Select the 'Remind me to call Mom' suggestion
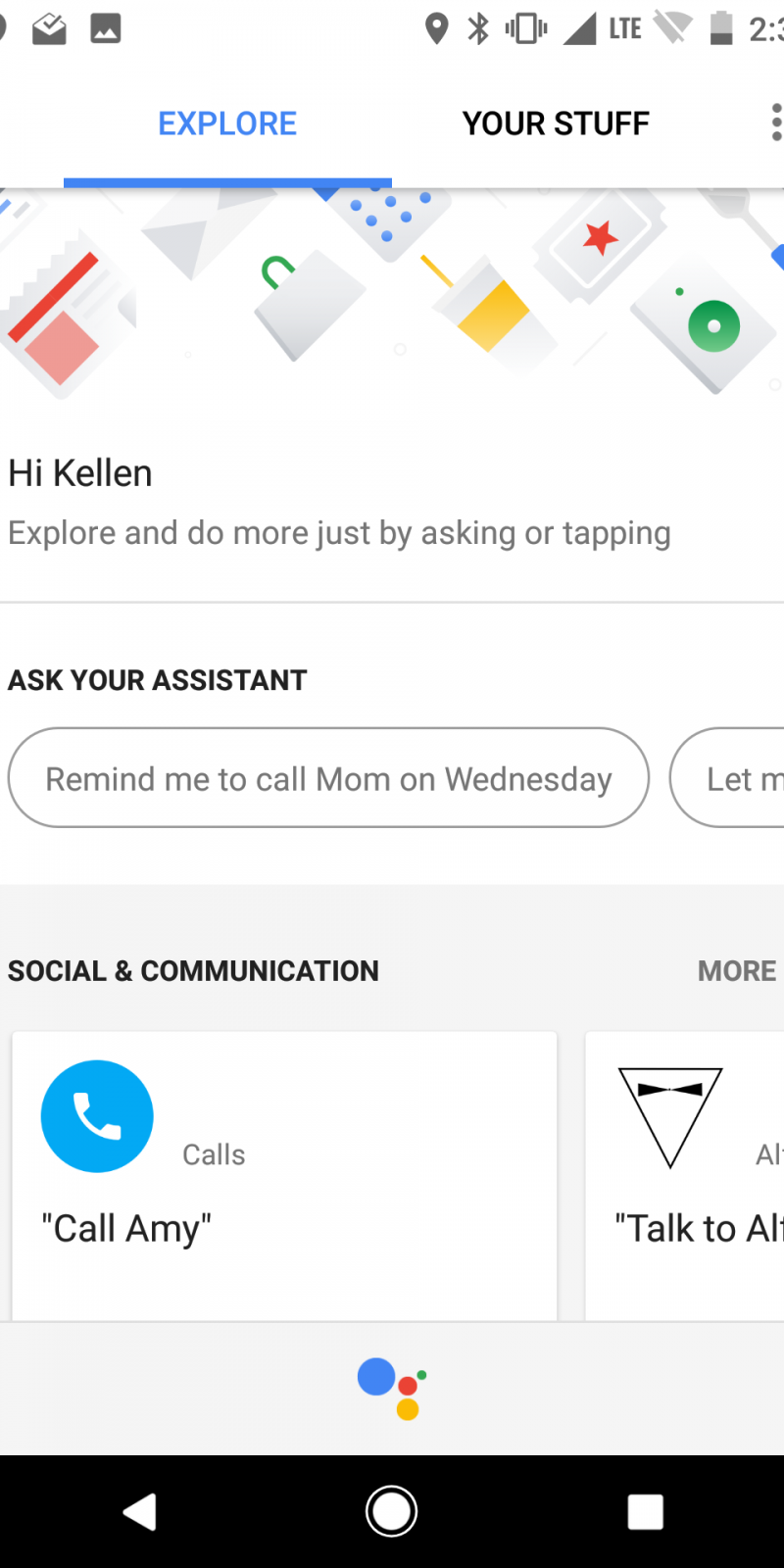This screenshot has width=784, height=1568. point(328,778)
